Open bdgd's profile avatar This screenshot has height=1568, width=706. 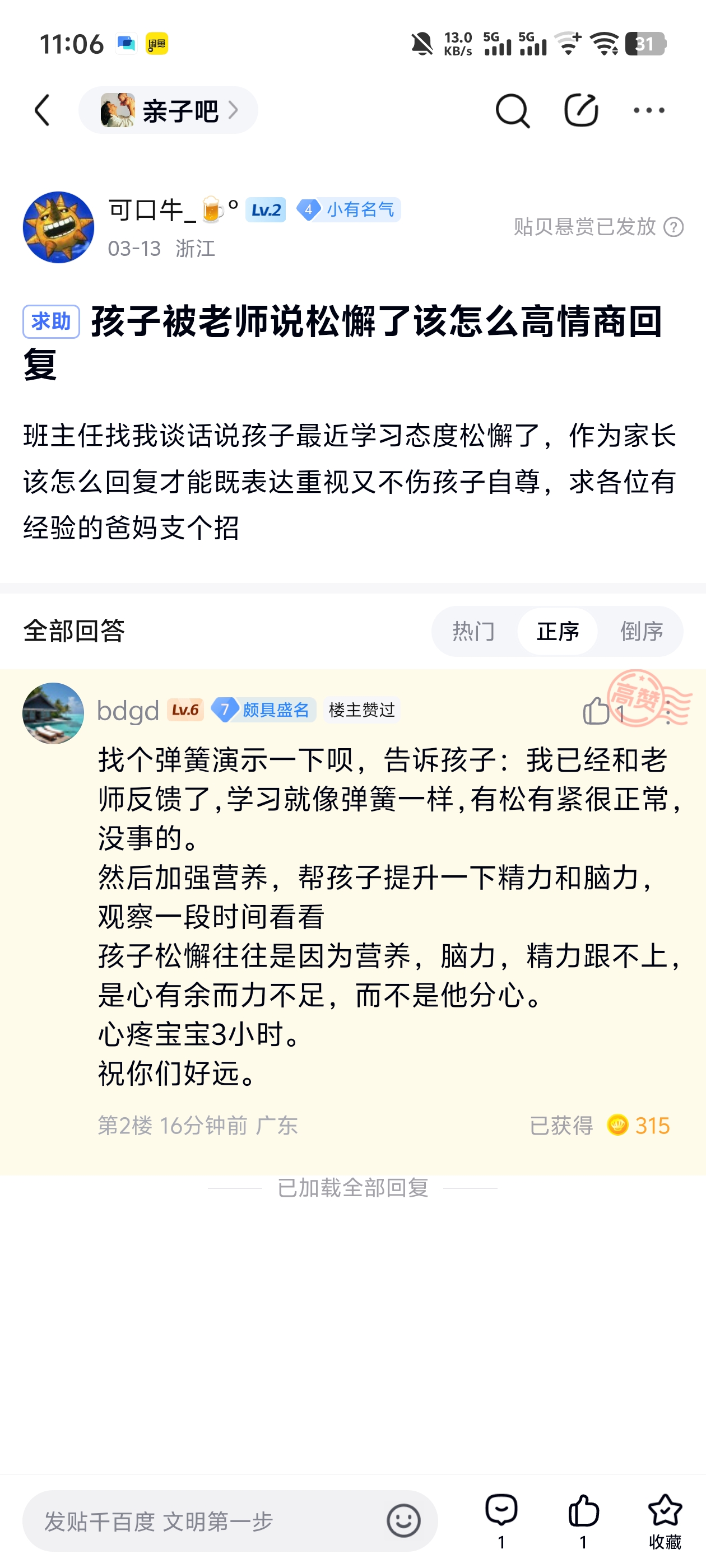[53, 713]
